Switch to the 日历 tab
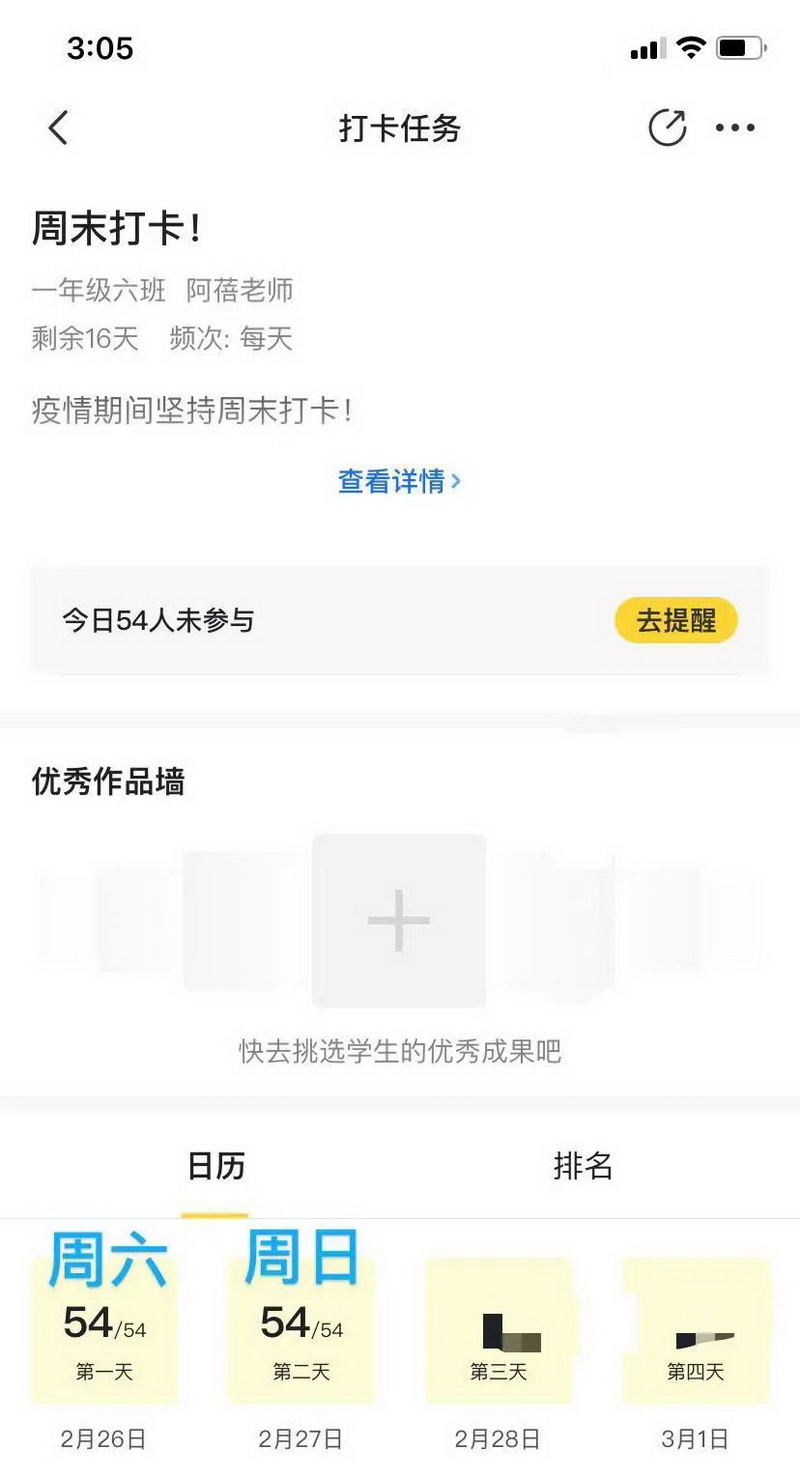 pyautogui.click(x=216, y=1166)
